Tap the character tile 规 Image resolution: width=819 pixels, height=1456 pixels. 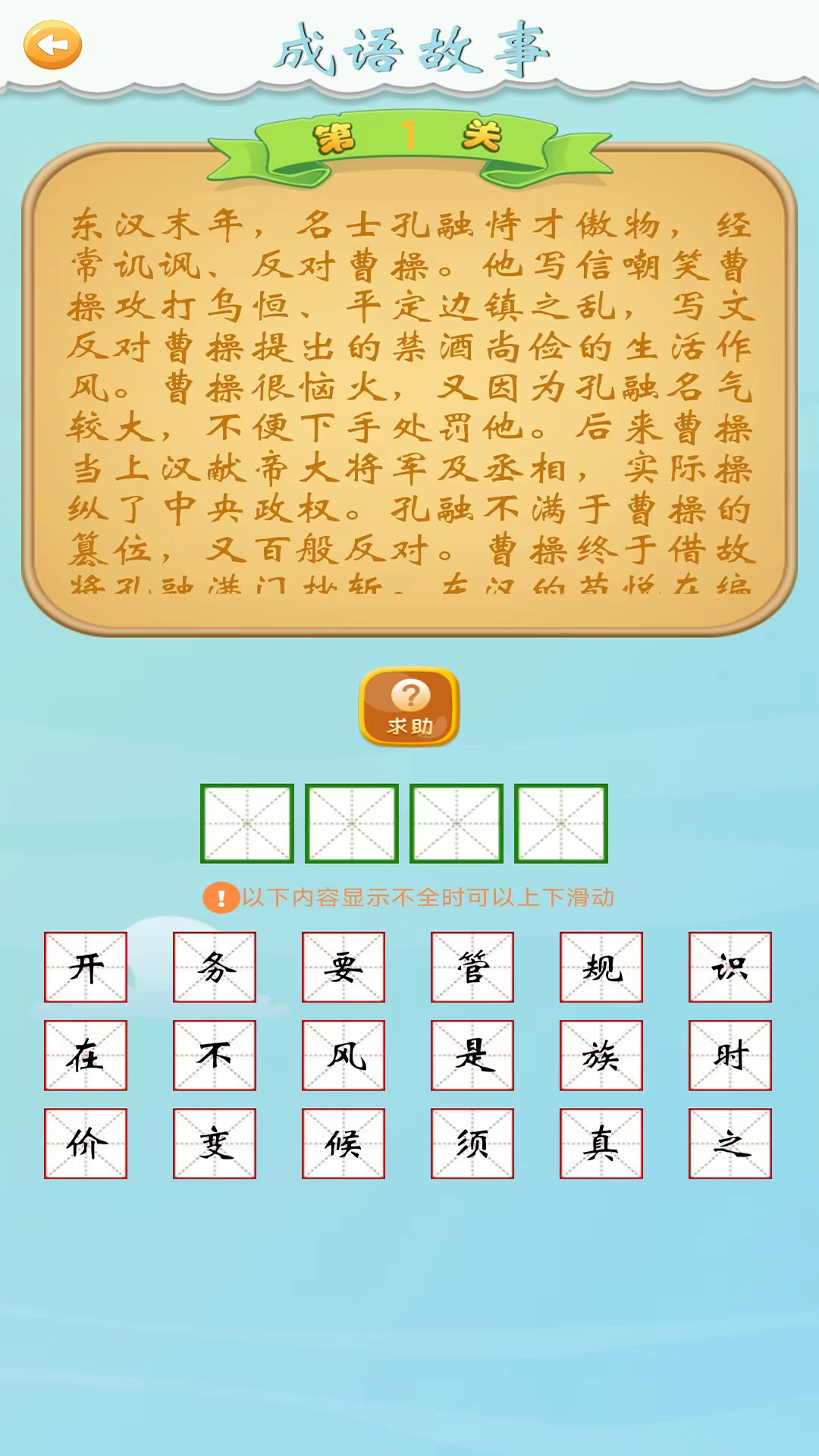[601, 968]
